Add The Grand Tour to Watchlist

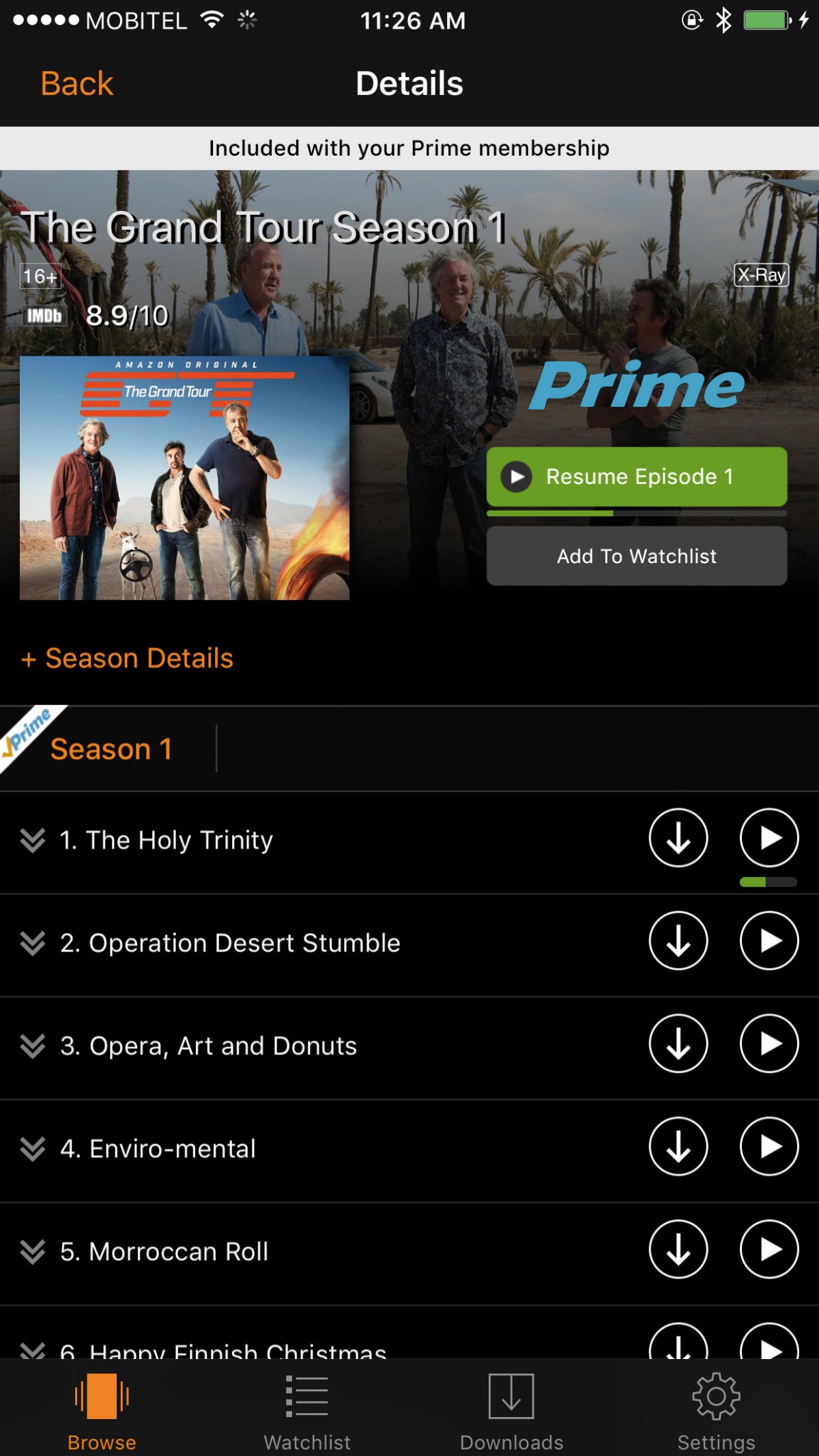click(636, 556)
